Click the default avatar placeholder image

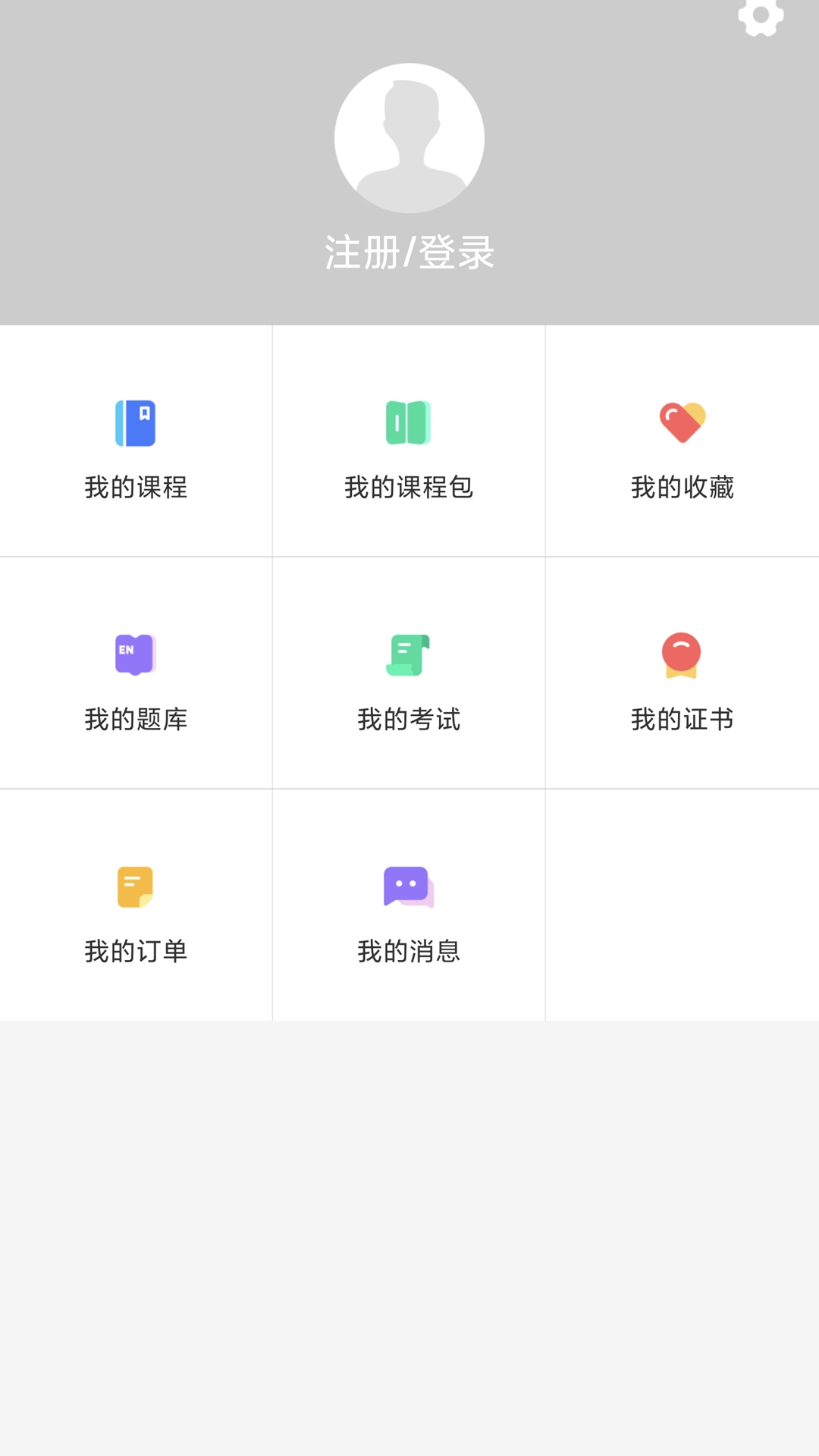pyautogui.click(x=409, y=137)
